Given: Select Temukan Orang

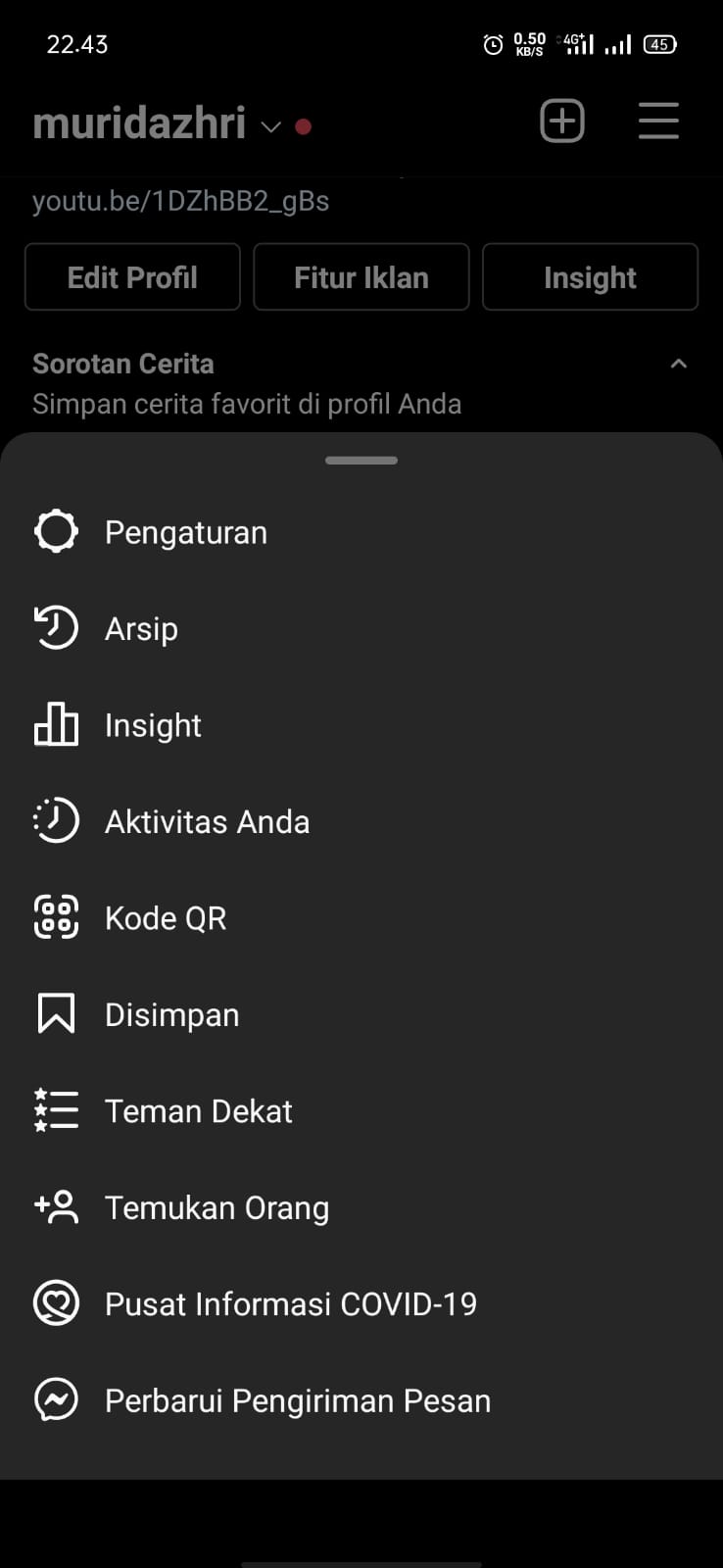Looking at the screenshot, I should 217,1207.
